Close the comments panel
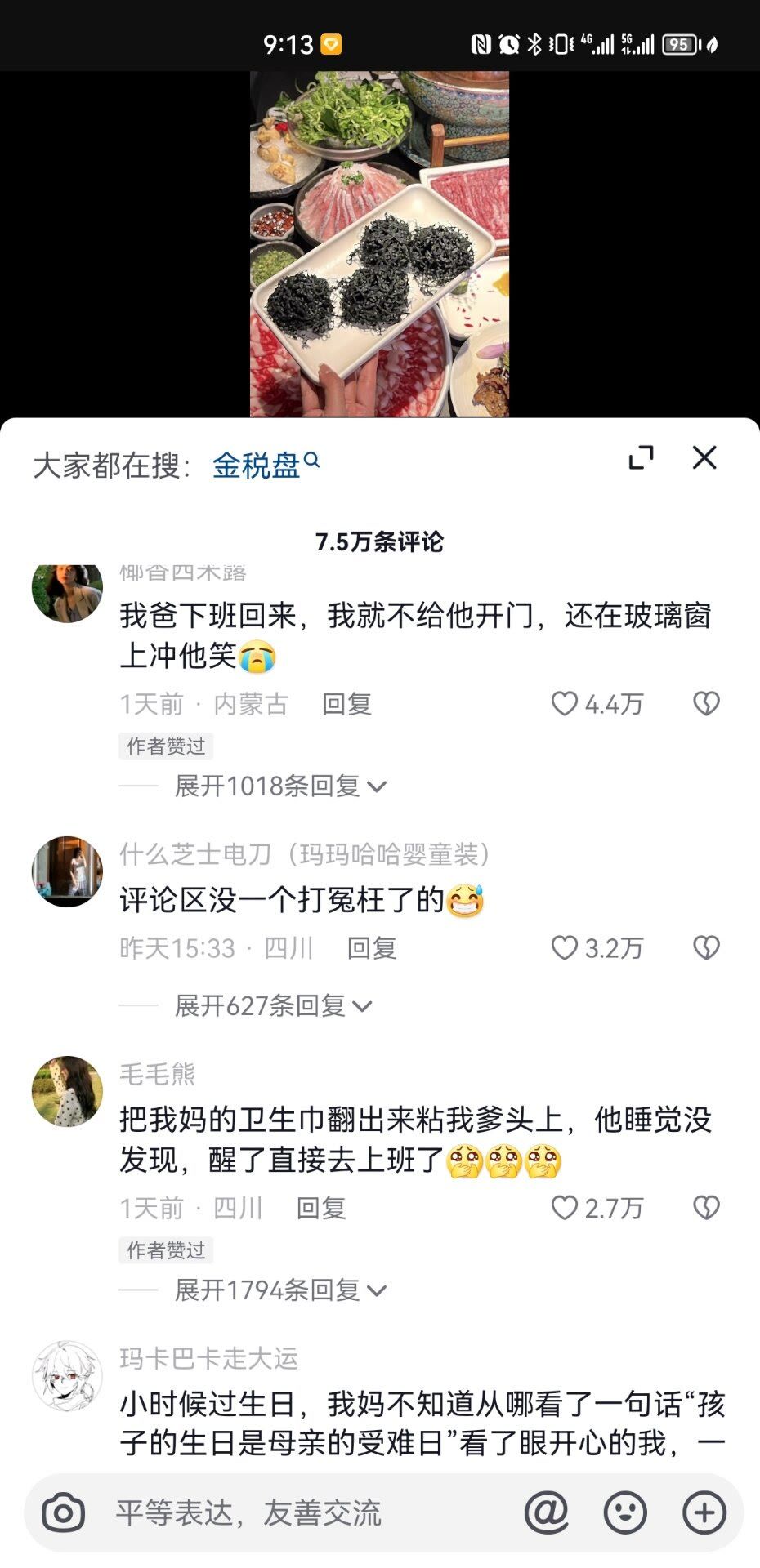 click(704, 458)
